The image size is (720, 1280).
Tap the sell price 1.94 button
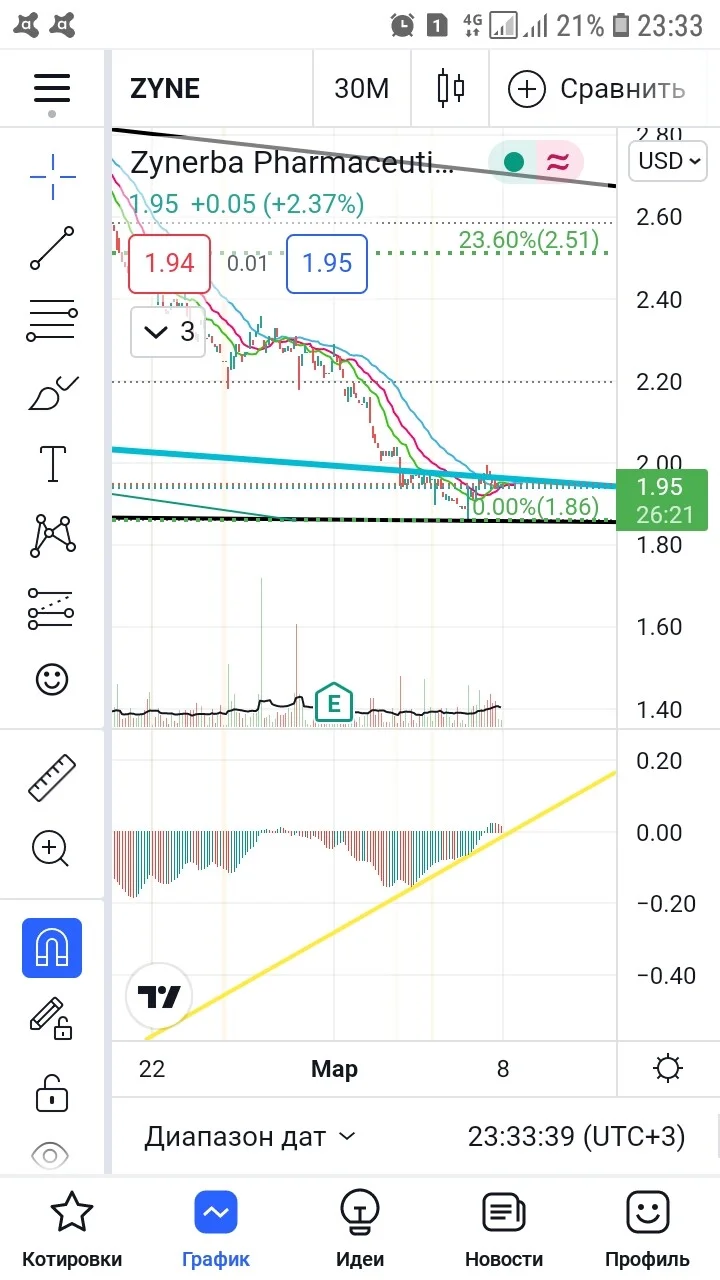pyautogui.click(x=169, y=264)
